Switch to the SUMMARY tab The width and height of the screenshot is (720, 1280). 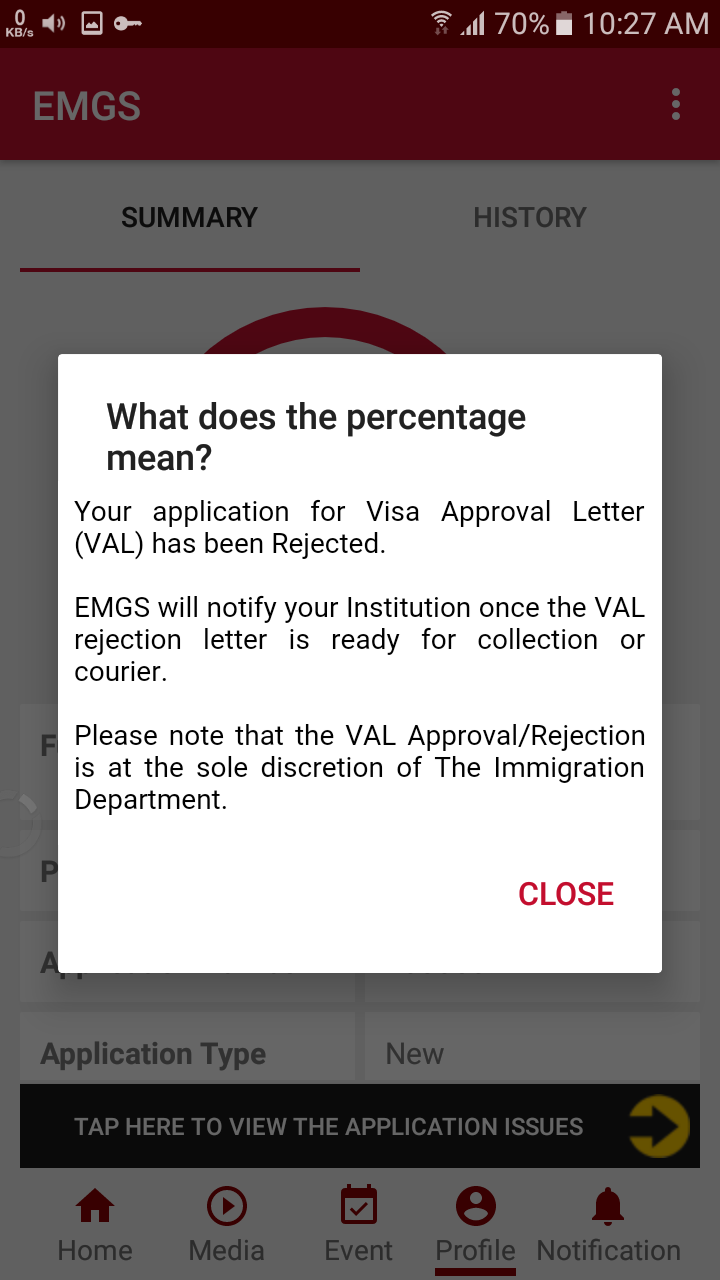[x=190, y=218]
